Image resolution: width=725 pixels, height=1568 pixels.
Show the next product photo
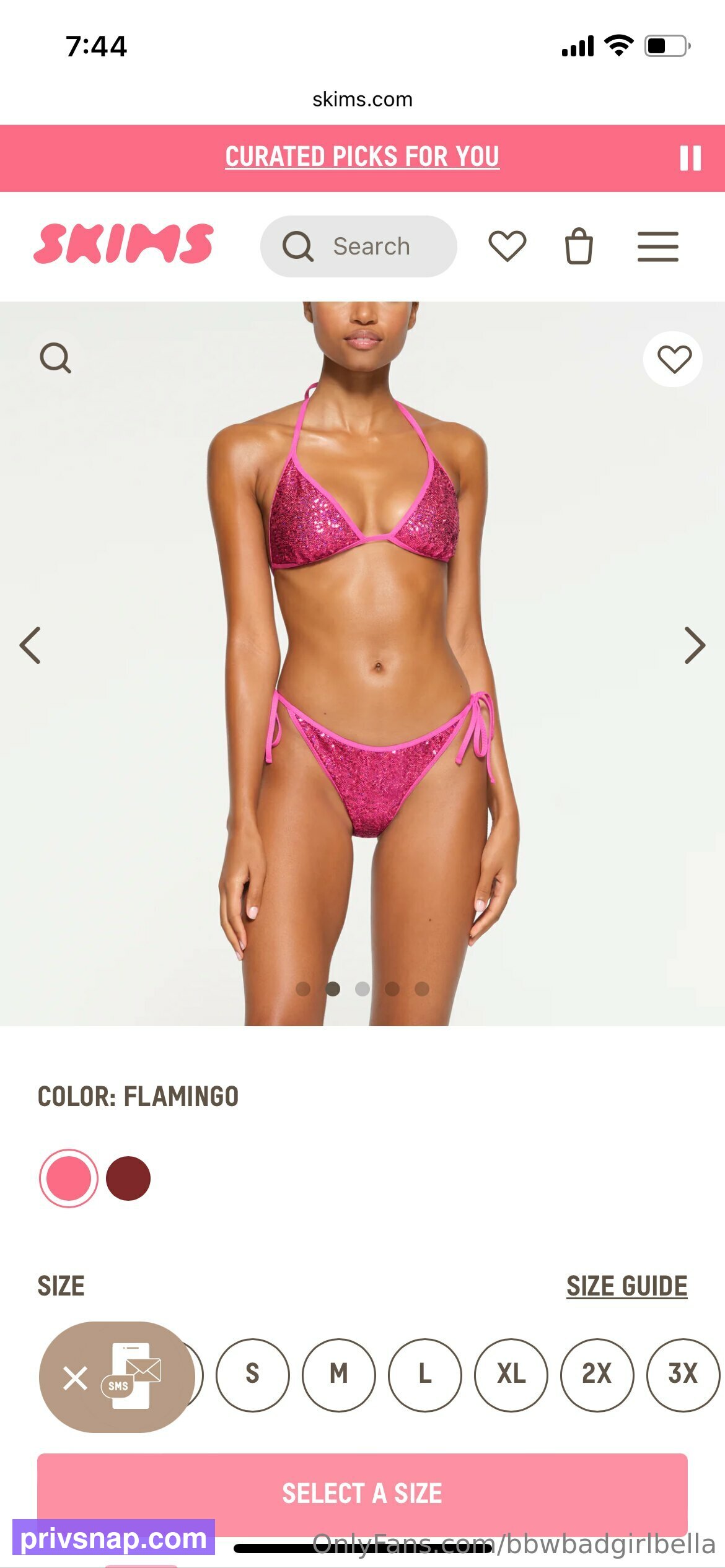tap(694, 645)
